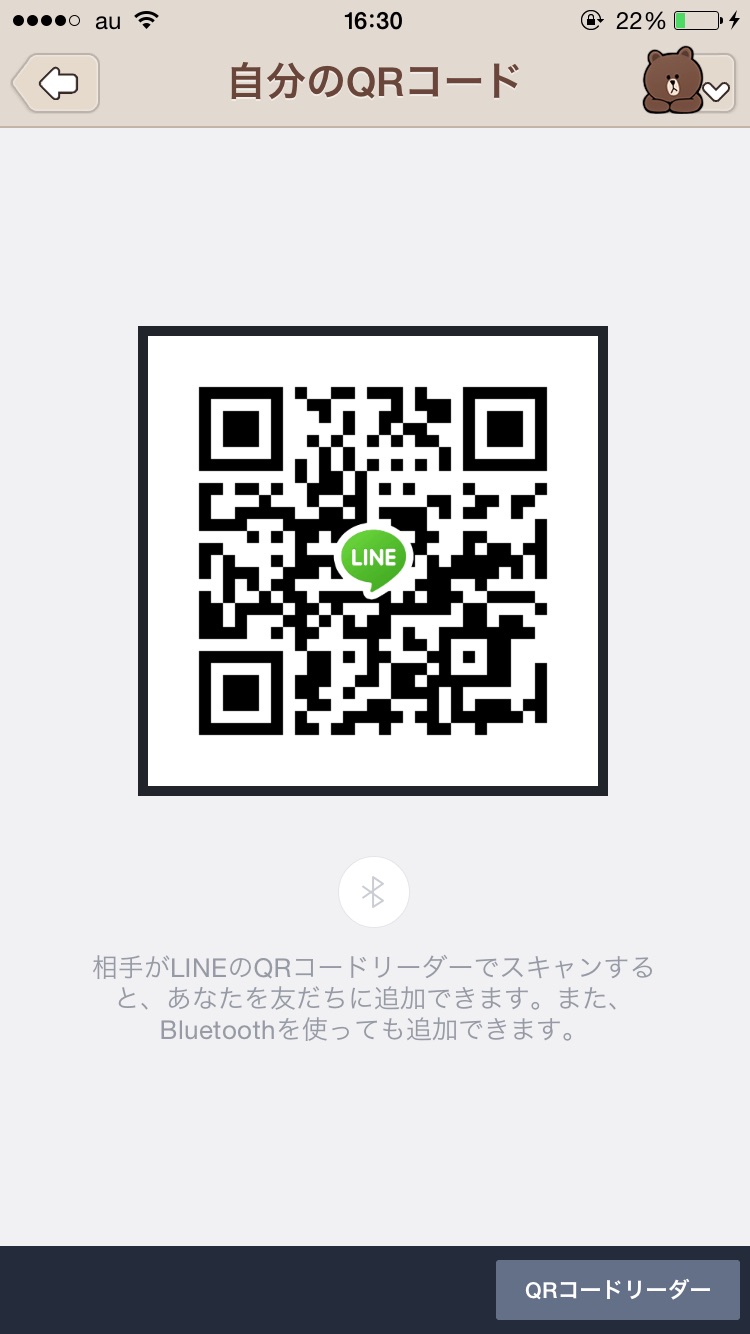
Task: Tap the Bluetooth icon to add friends
Action: coord(374,892)
